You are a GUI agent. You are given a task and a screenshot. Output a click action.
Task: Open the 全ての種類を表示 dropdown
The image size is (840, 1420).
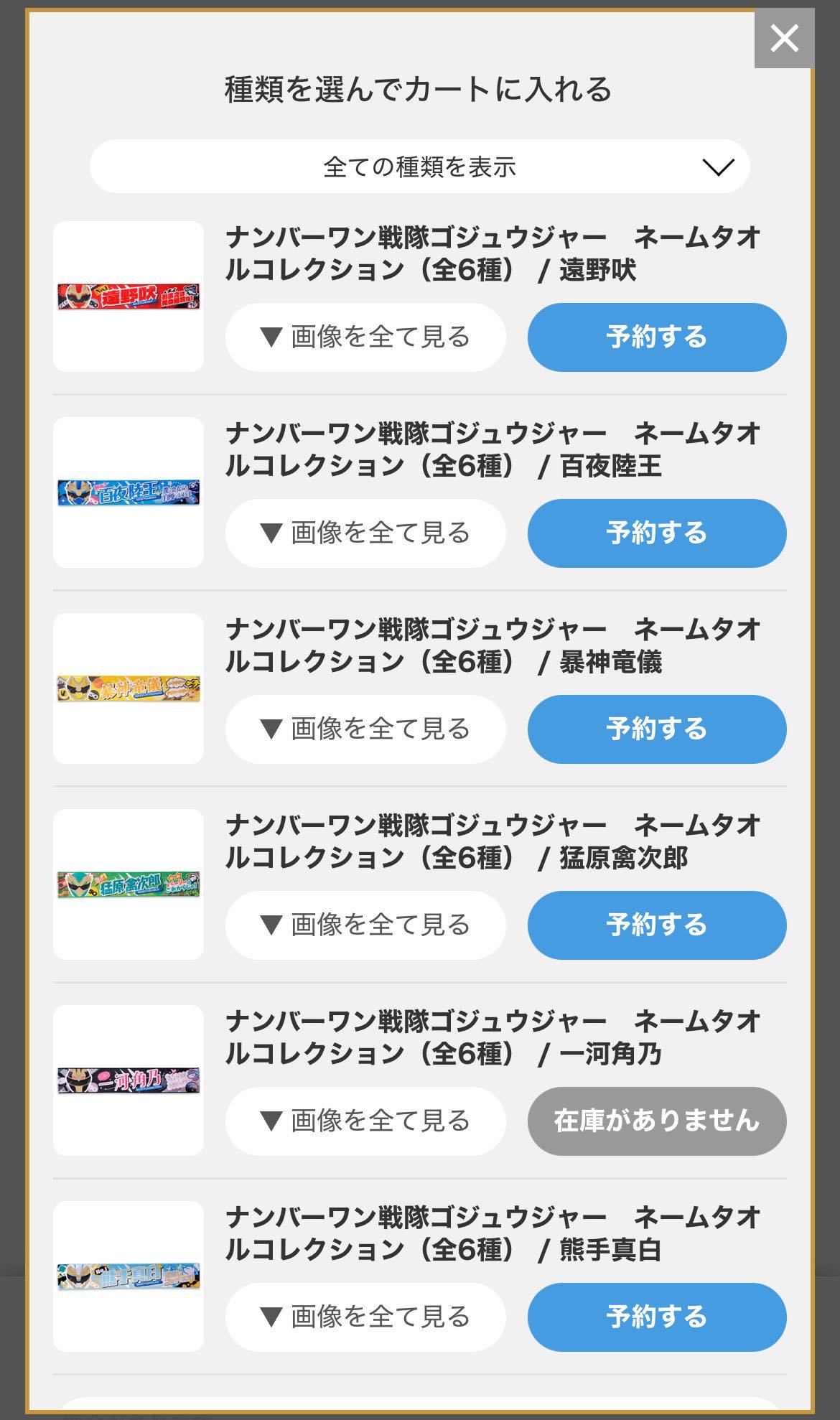pos(420,167)
